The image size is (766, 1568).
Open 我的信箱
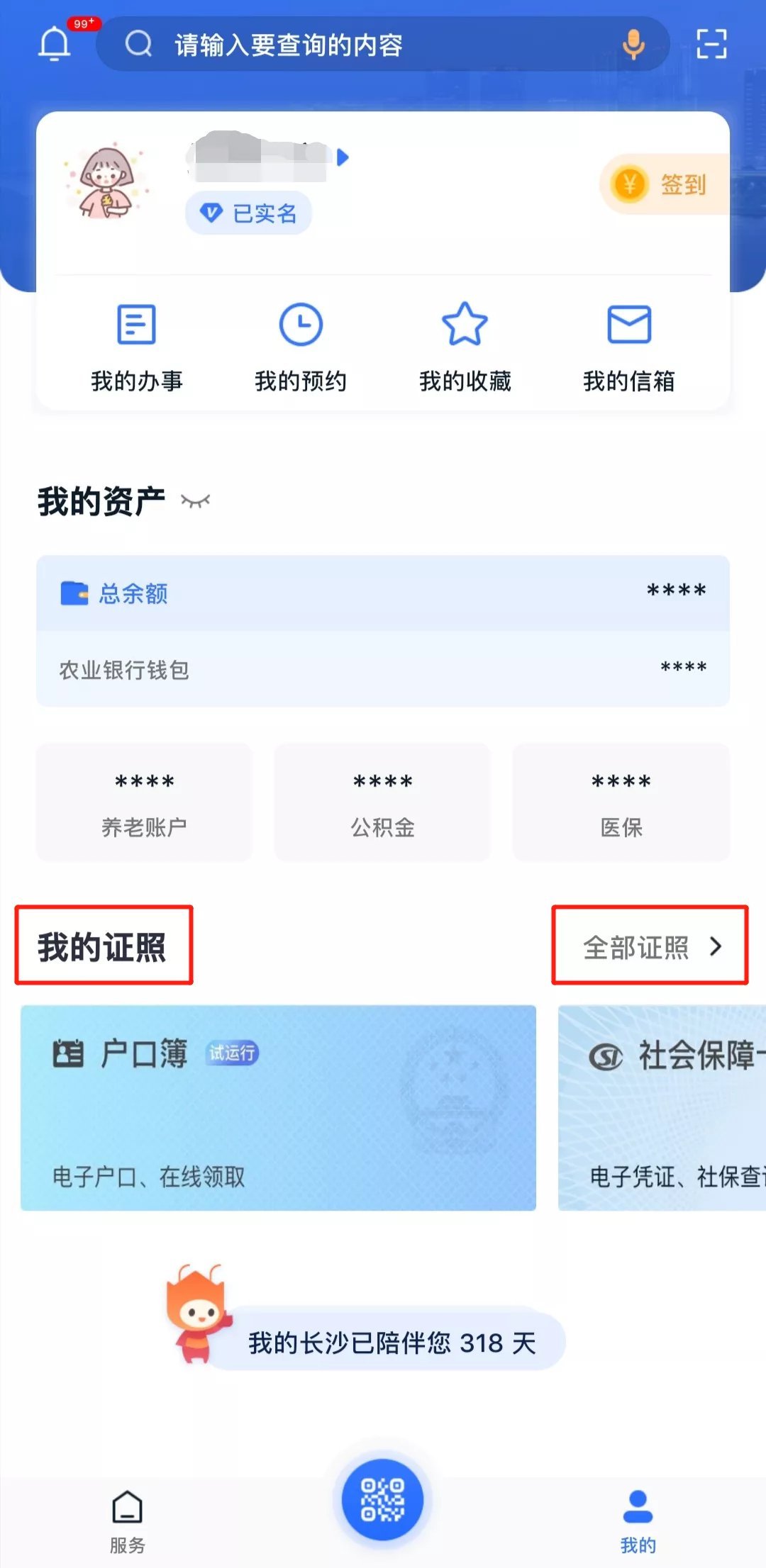pyautogui.click(x=629, y=347)
